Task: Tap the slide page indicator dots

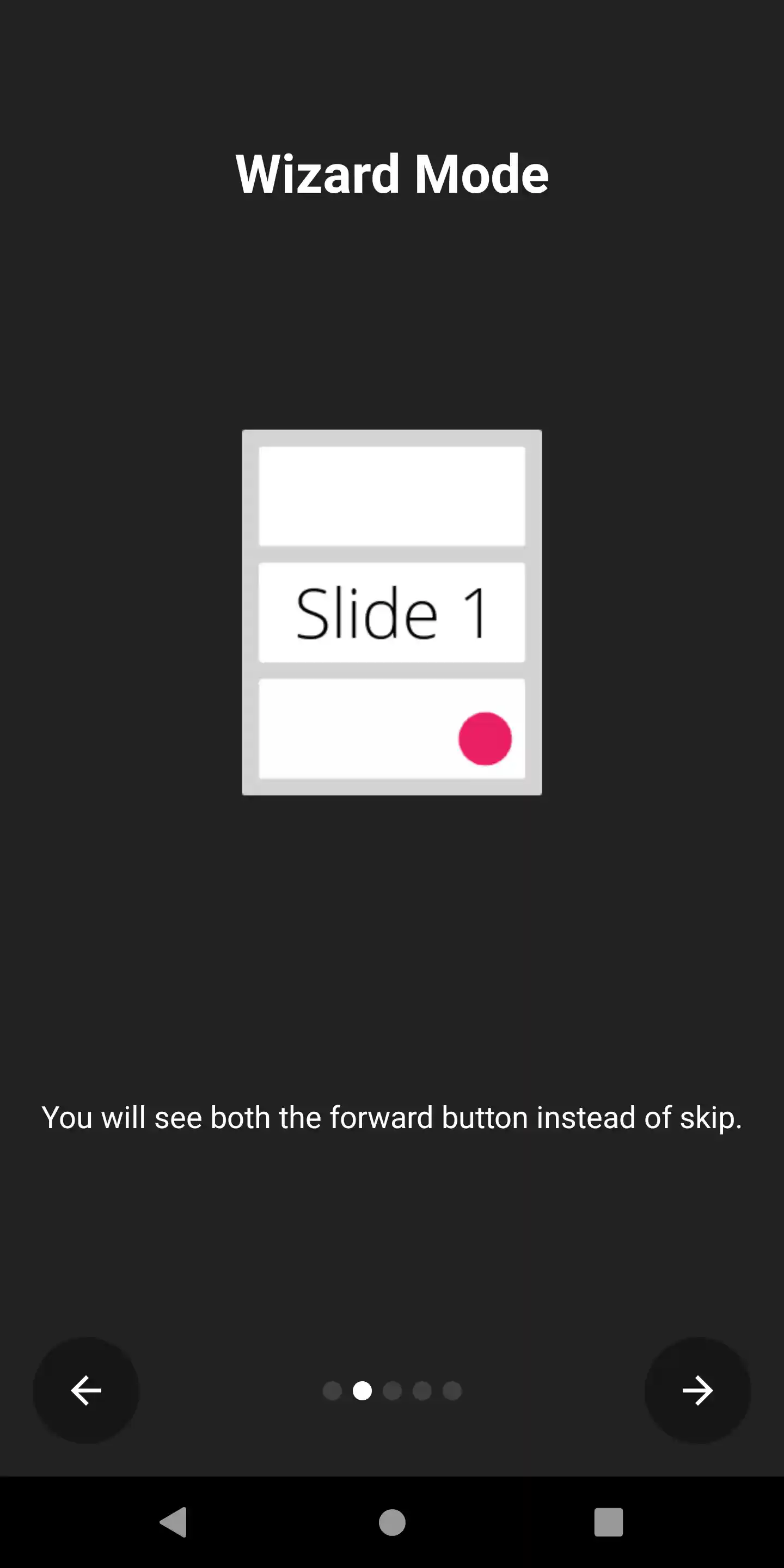Action: (392, 1391)
